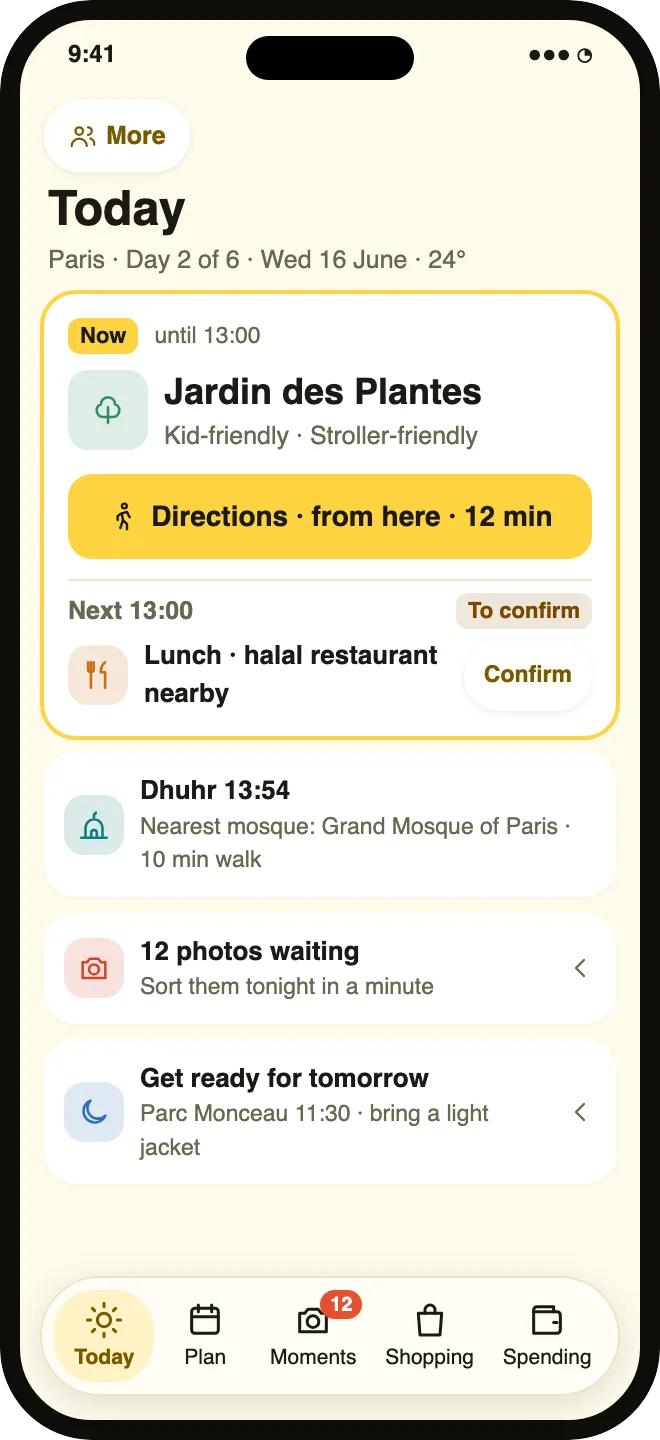Image resolution: width=660 pixels, height=1440 pixels.
Task: Open Get ready for tomorrow card
Action: coord(330,1112)
